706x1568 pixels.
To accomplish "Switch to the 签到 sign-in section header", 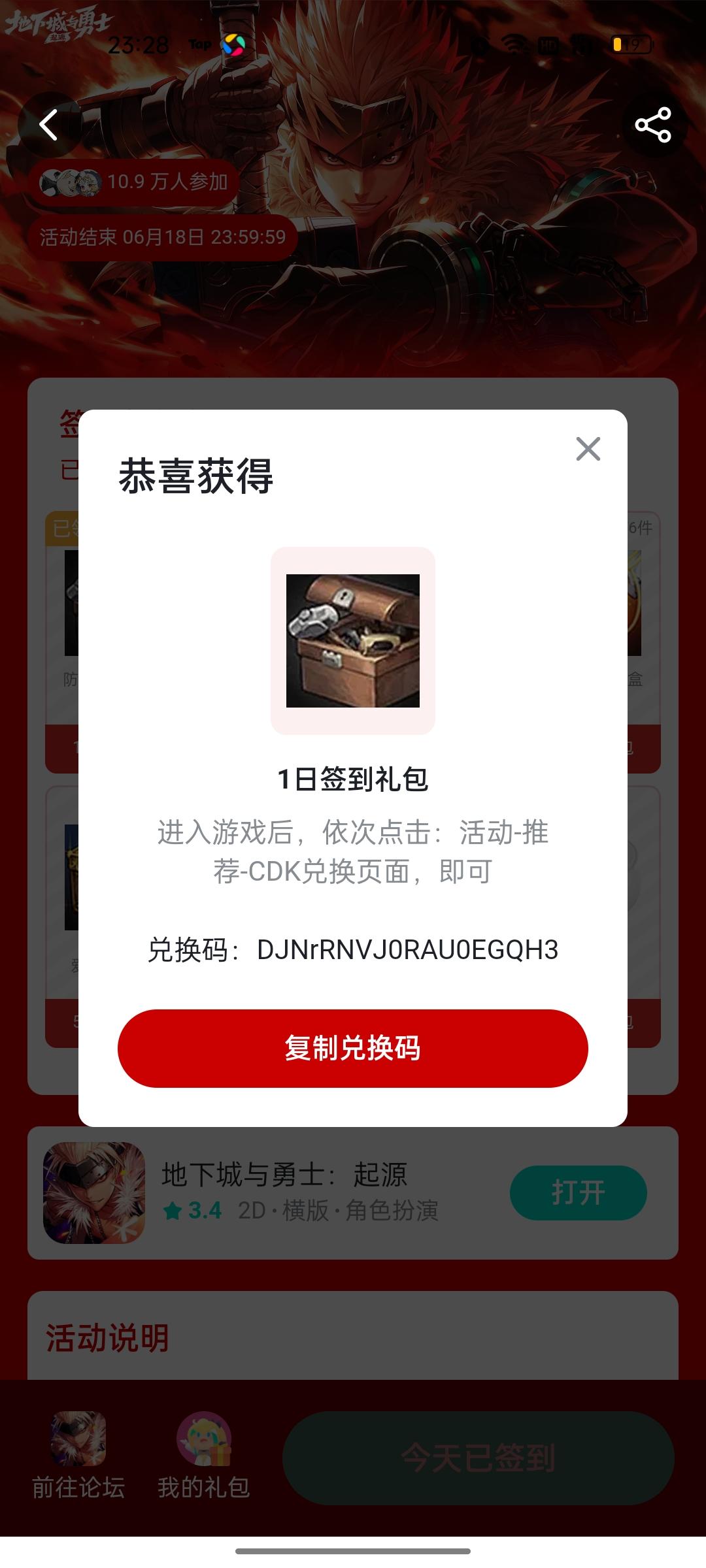I will coord(62,426).
